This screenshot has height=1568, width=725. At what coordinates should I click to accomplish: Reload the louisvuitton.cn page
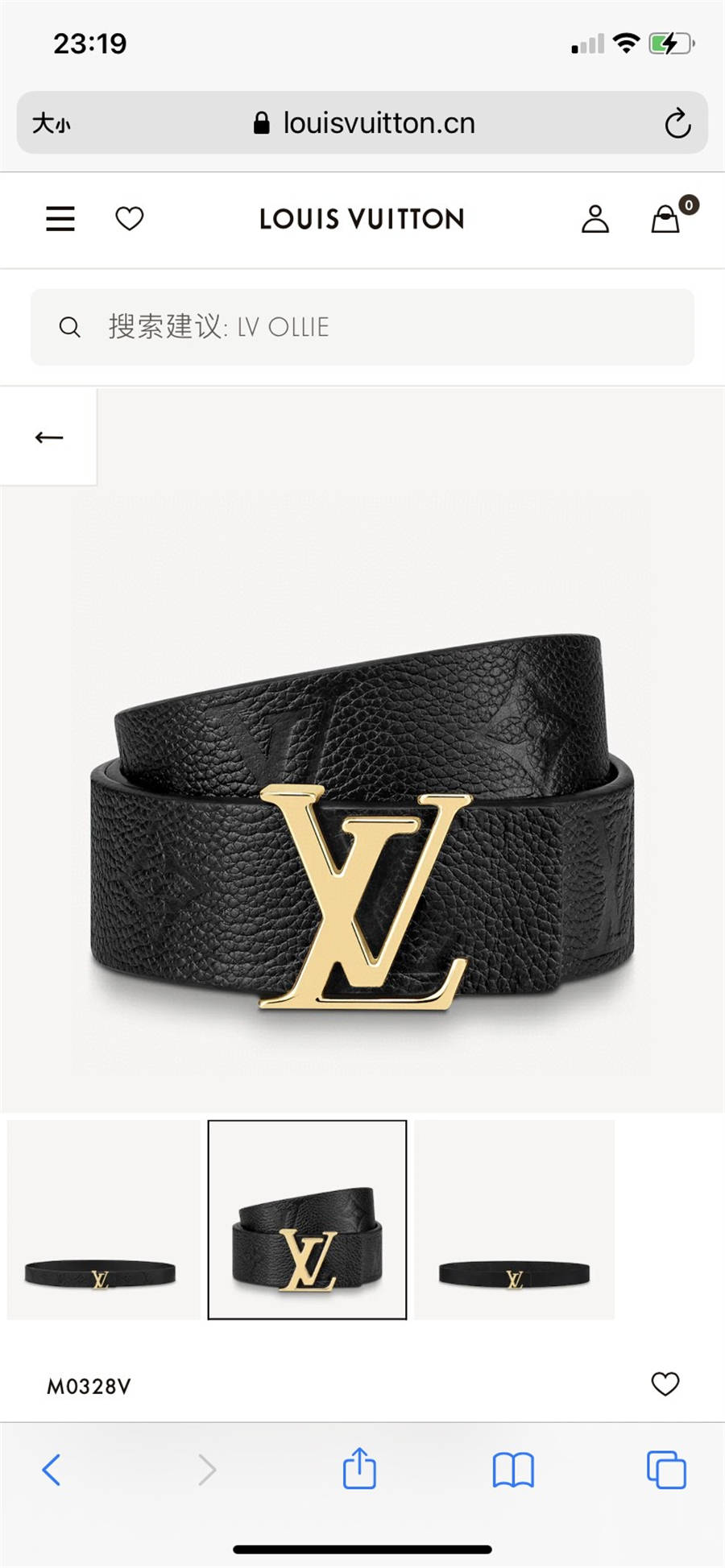[x=677, y=123]
